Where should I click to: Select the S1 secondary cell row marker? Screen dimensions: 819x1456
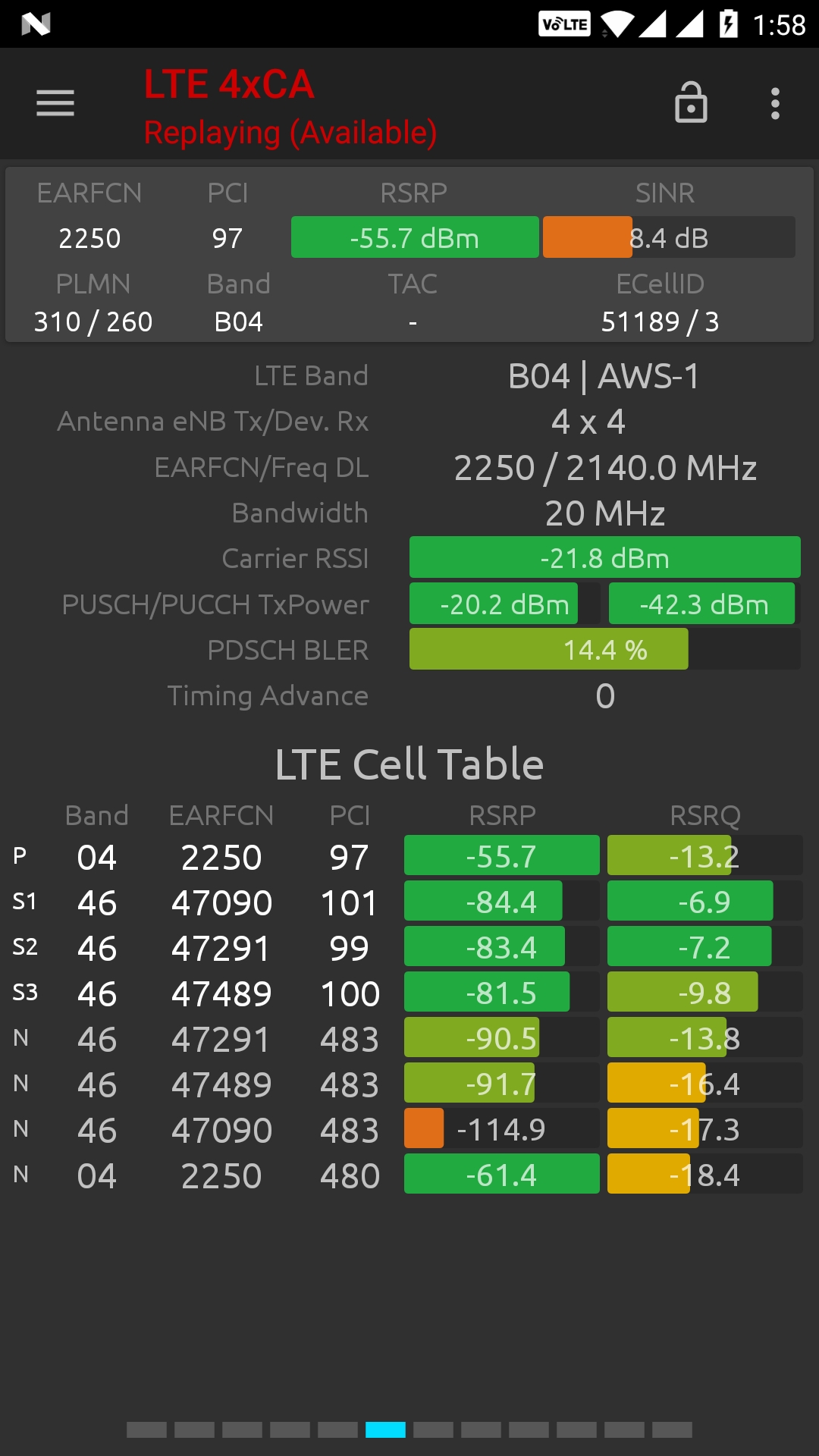pos(24,902)
